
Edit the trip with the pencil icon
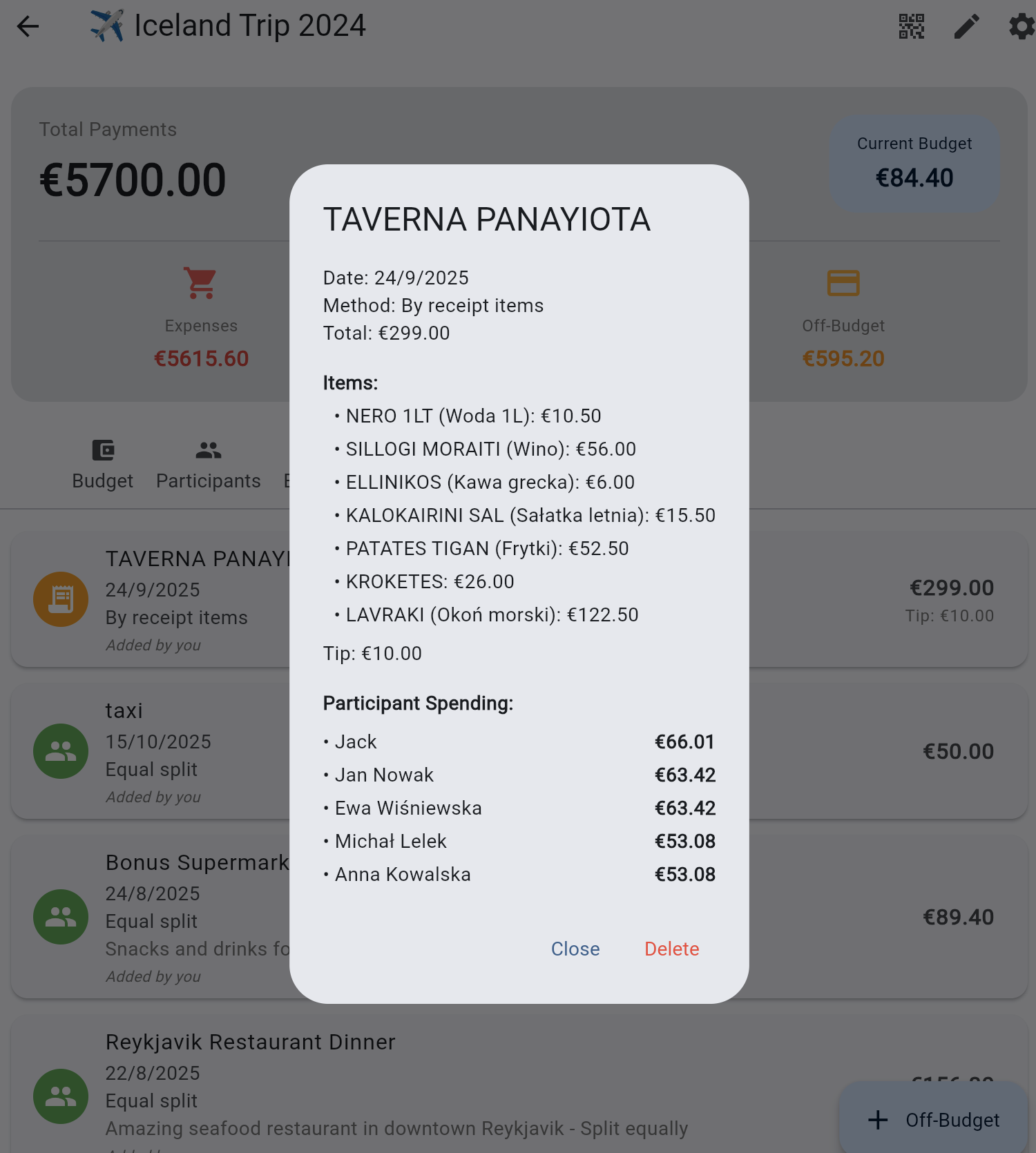click(966, 26)
